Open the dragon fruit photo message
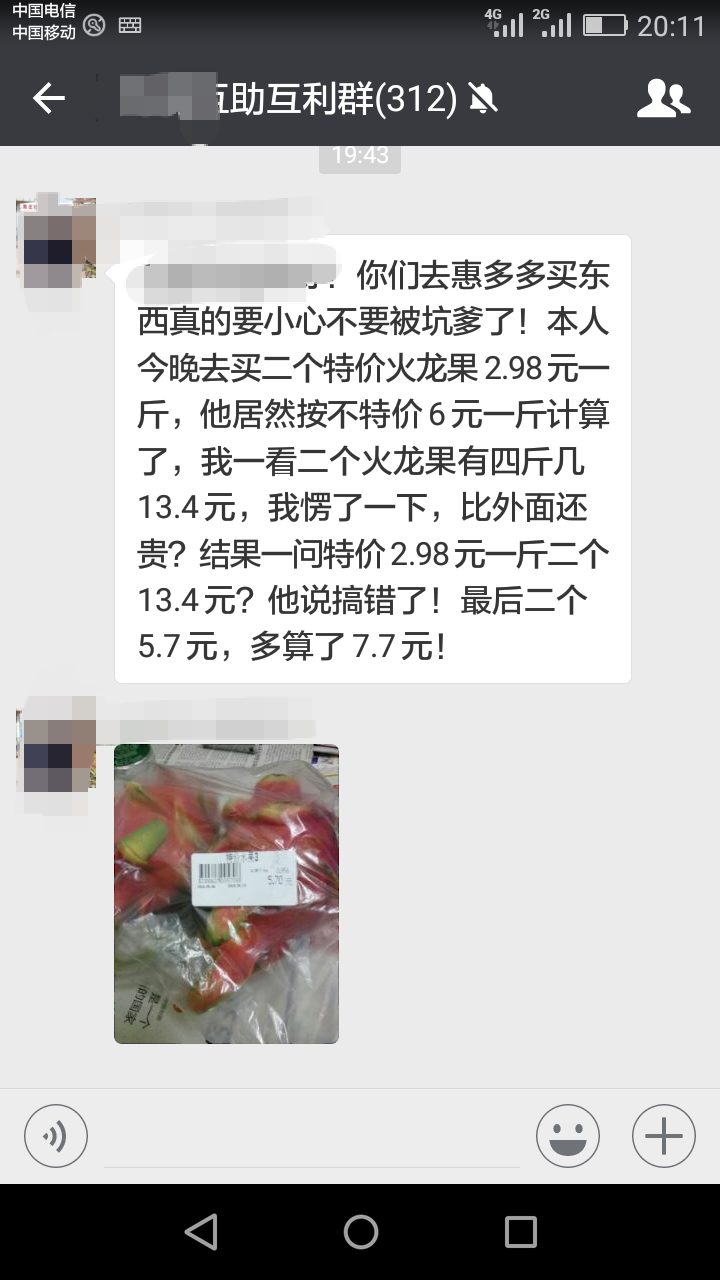 (x=226, y=893)
